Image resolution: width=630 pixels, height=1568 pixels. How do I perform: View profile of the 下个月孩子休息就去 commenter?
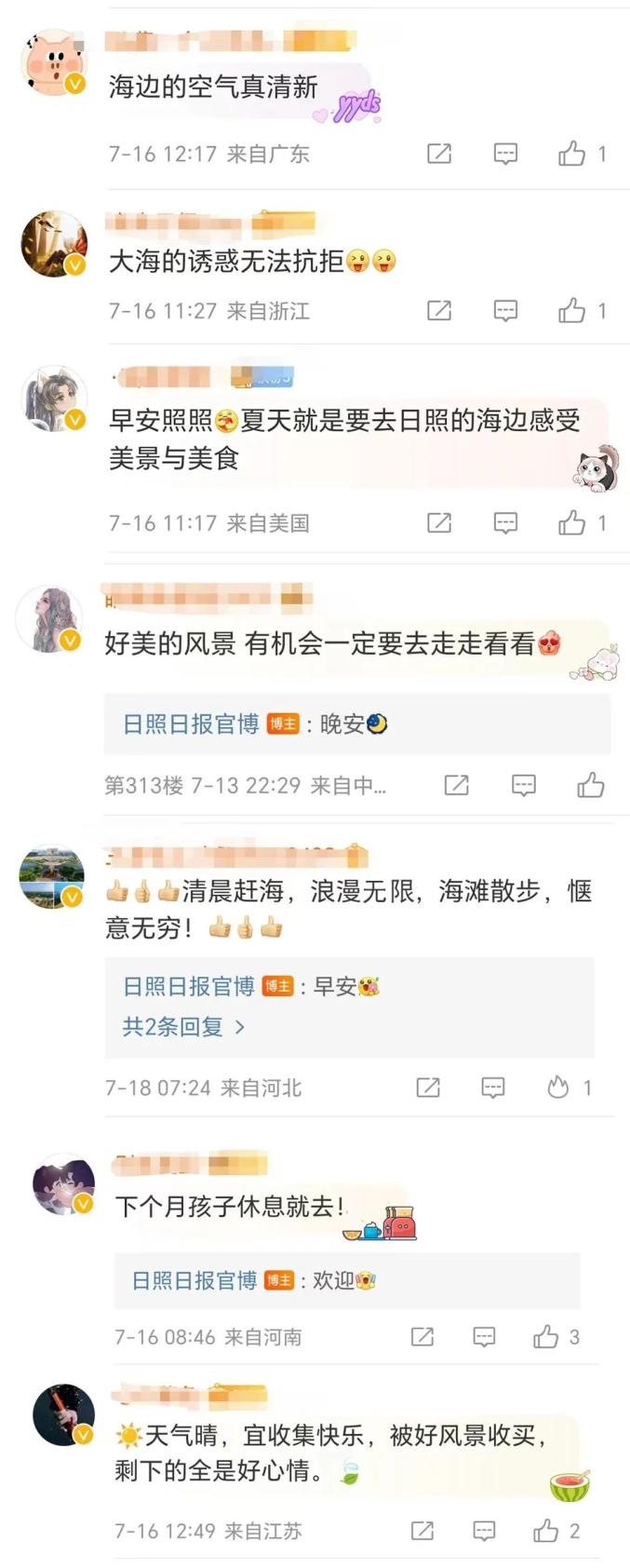click(x=63, y=1184)
